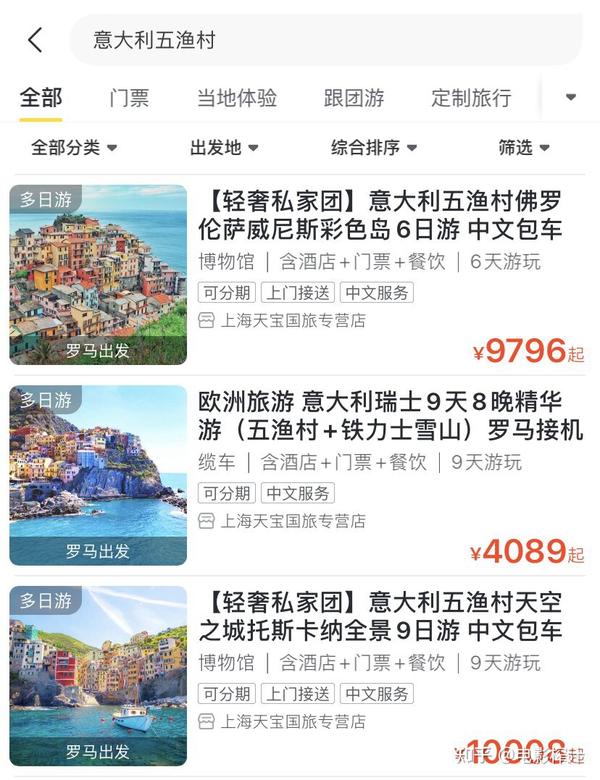This screenshot has height=780, width=600.
Task: Select the 跟团游 tab
Action: click(x=353, y=98)
